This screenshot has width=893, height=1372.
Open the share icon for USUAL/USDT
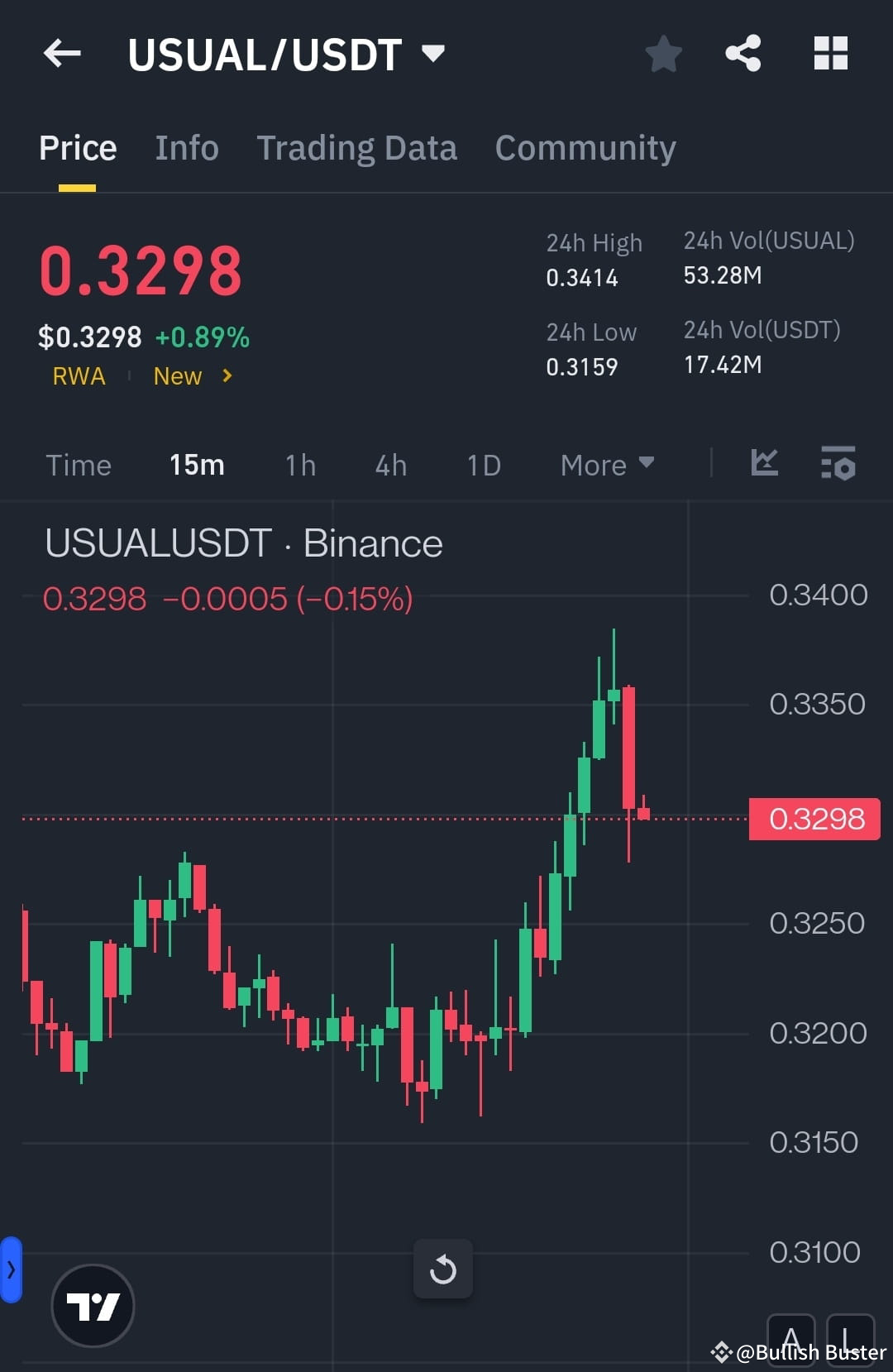[x=743, y=53]
